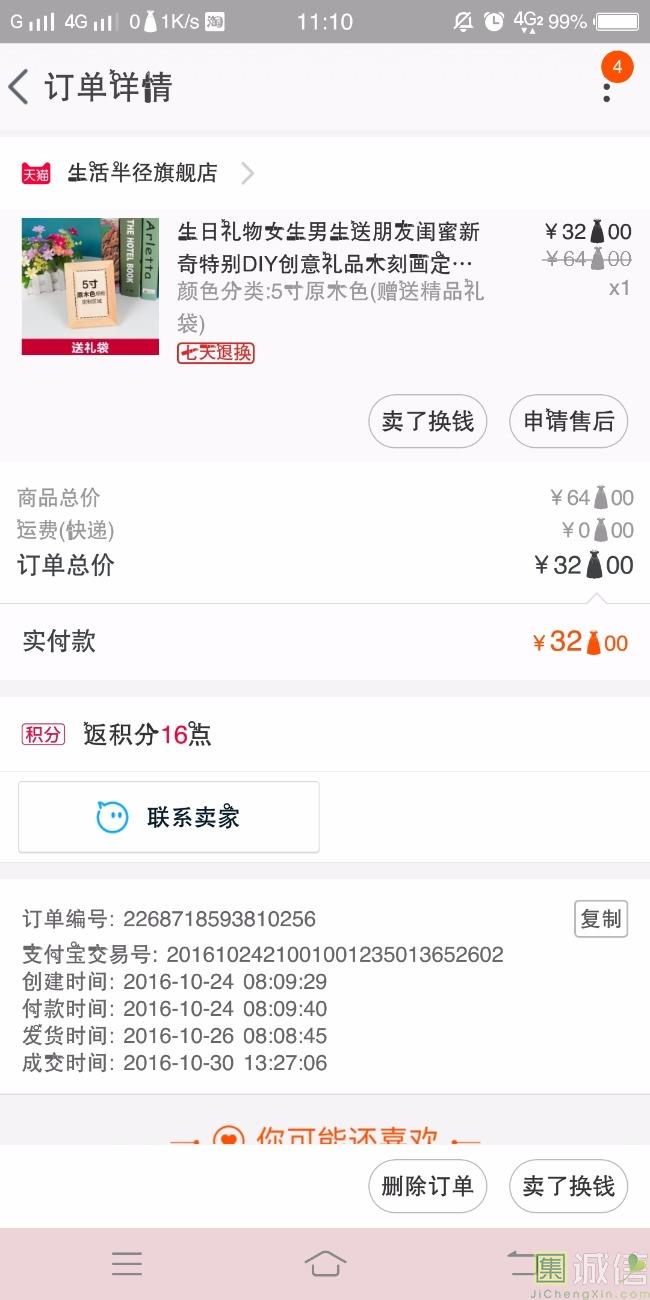Contact the seller via 联系卖家
The height and width of the screenshot is (1300, 650).
pyautogui.click(x=169, y=817)
